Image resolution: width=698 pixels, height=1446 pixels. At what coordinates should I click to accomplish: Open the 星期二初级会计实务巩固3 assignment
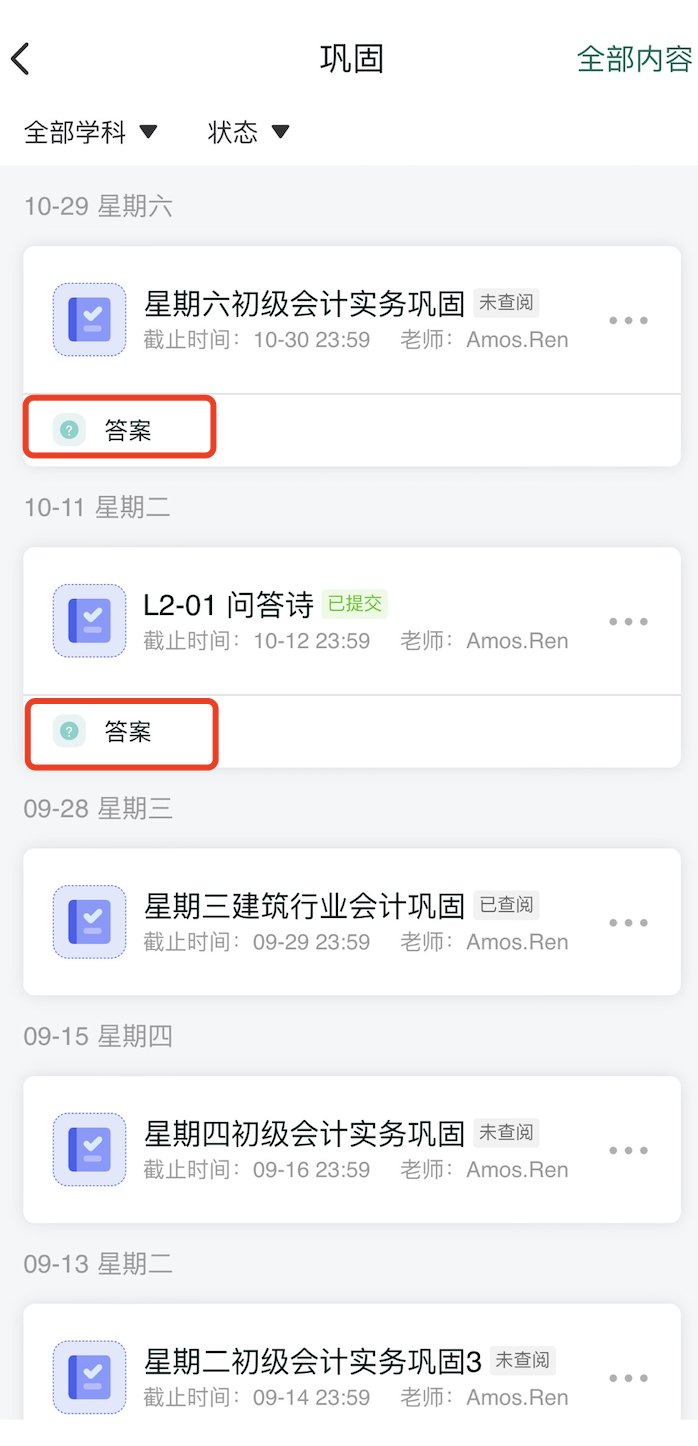click(352, 1375)
